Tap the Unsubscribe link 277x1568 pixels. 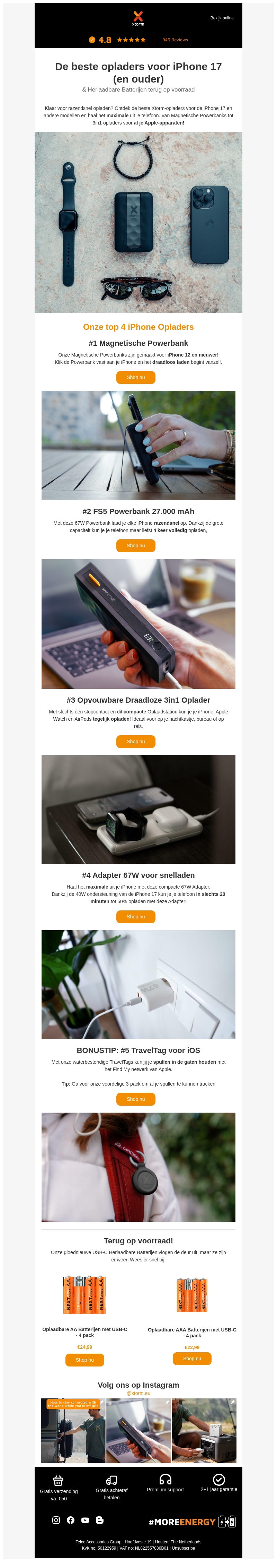tap(184, 1548)
